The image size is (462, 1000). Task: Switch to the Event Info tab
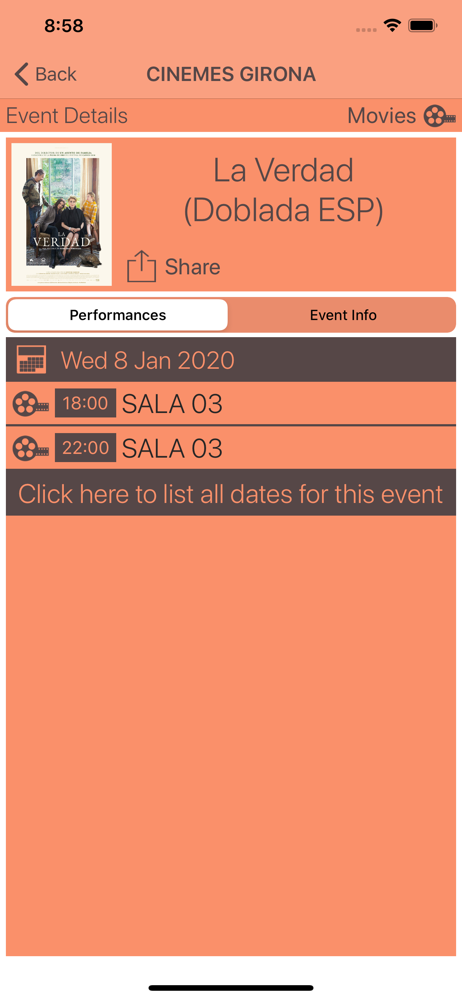point(343,315)
